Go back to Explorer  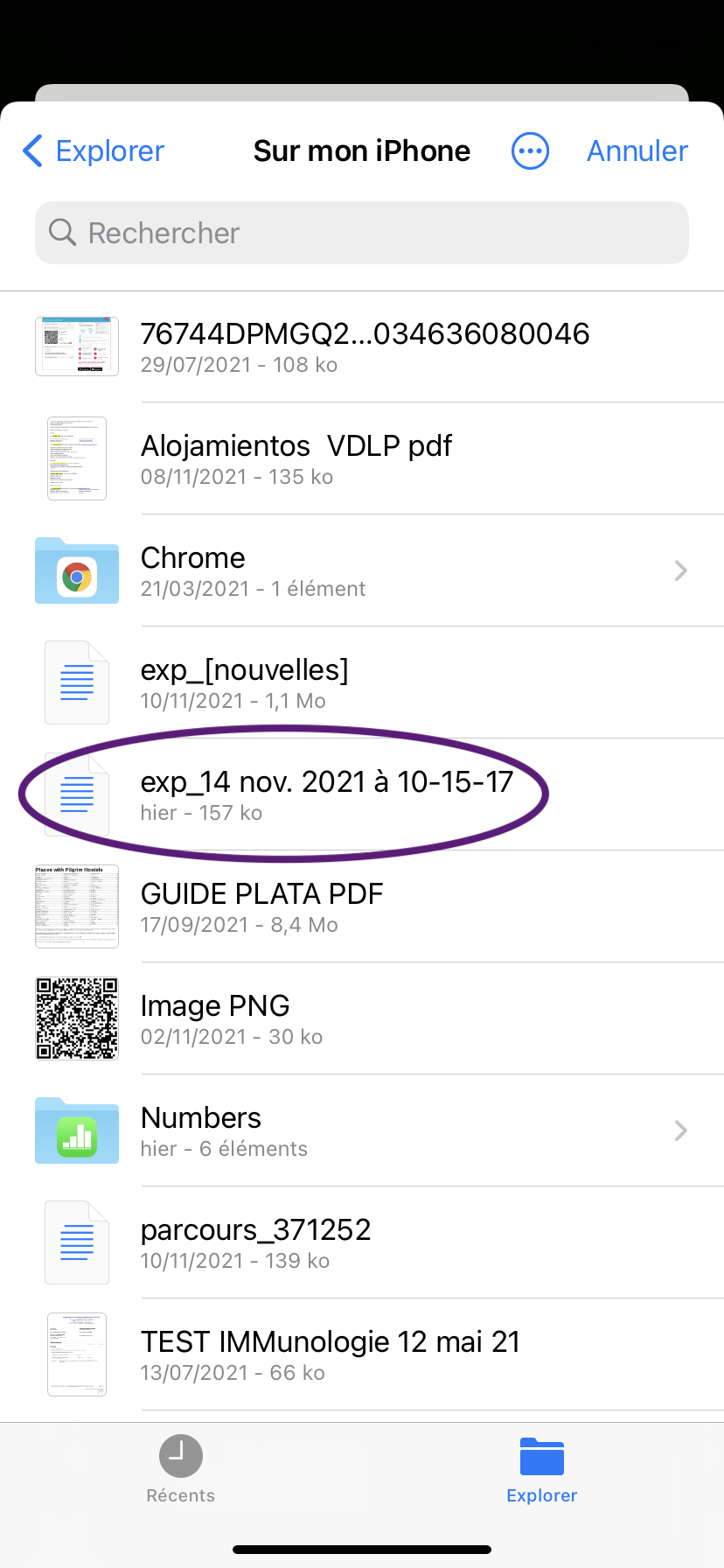tap(94, 151)
